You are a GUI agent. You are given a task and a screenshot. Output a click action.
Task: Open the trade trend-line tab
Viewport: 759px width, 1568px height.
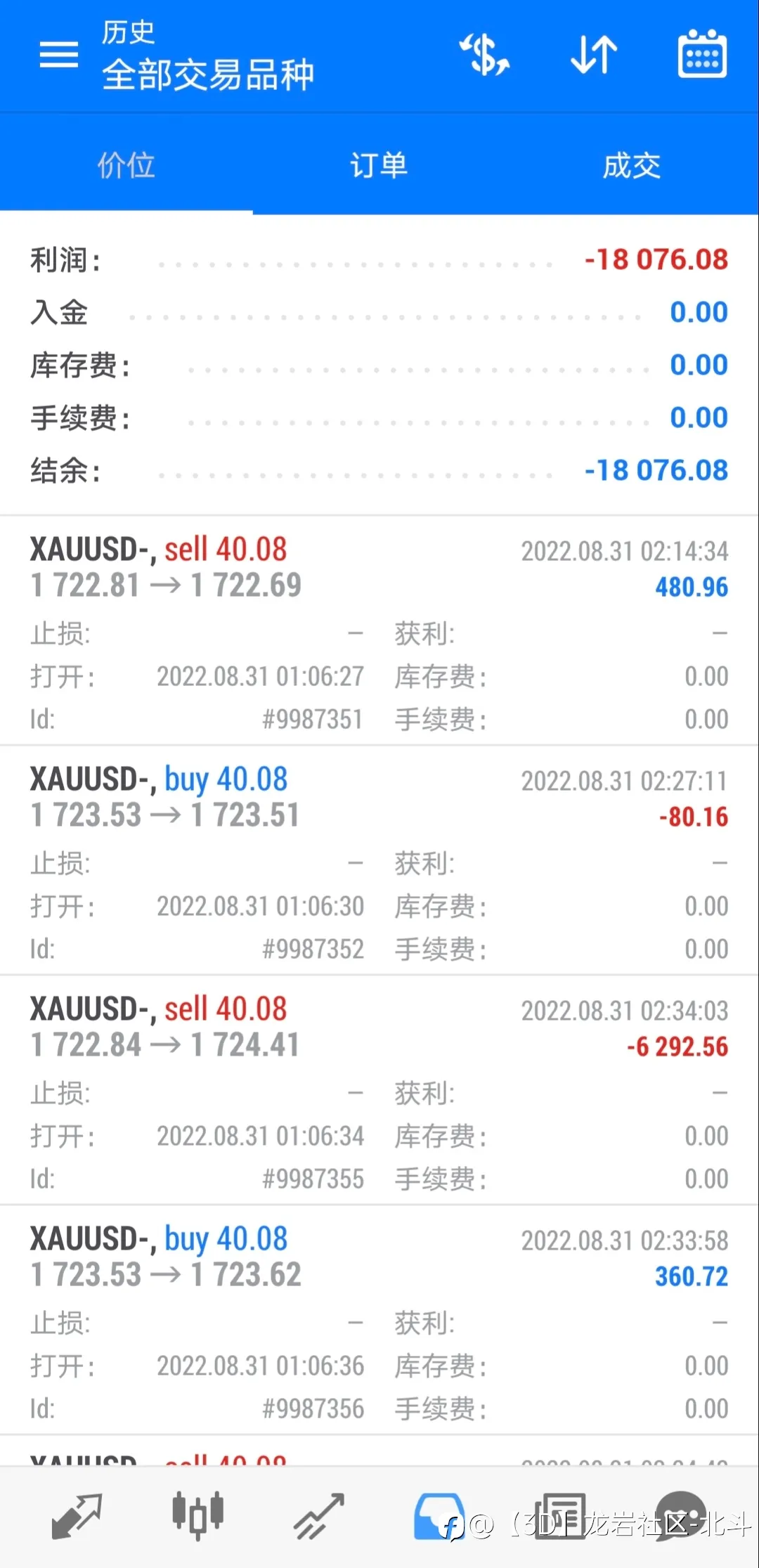click(x=319, y=1516)
